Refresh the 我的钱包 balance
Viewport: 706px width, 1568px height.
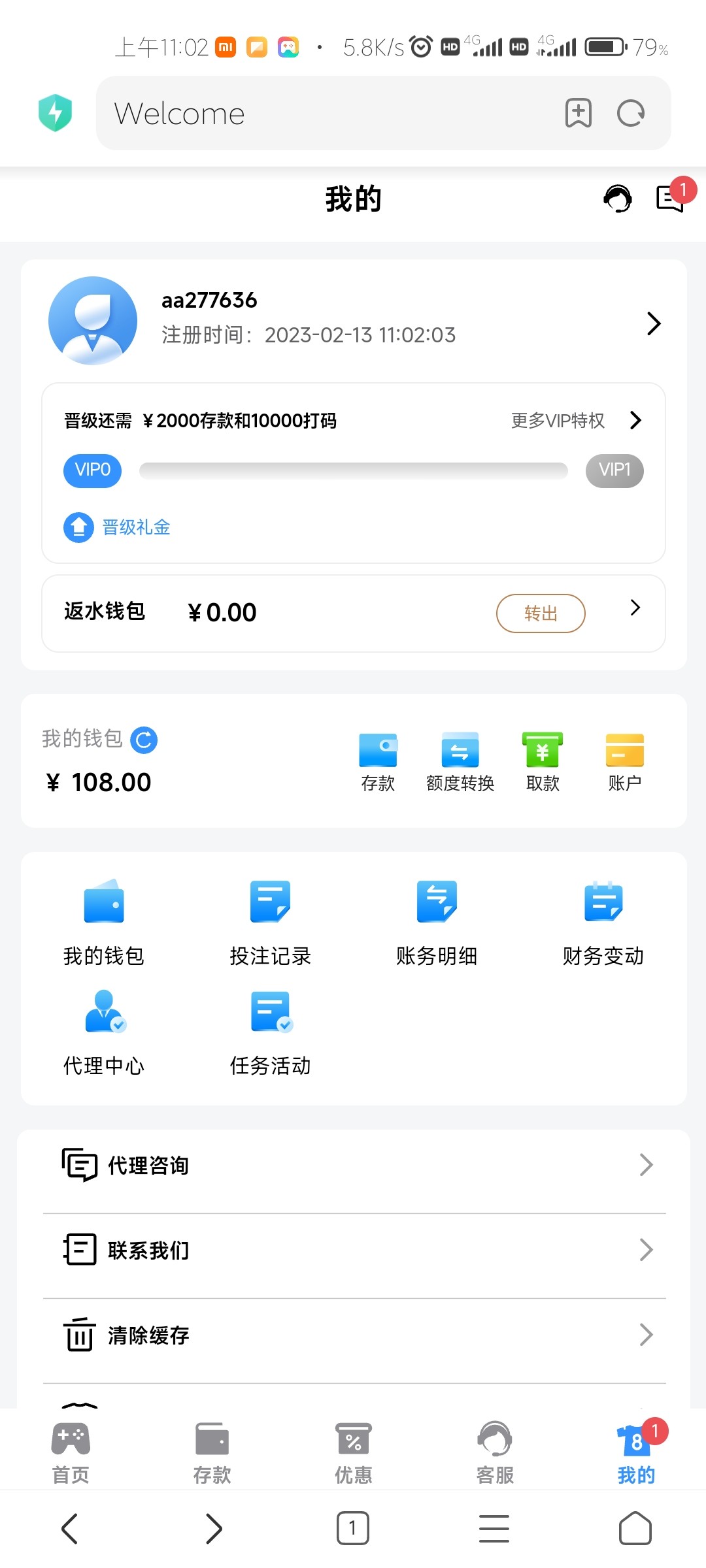[x=144, y=740]
